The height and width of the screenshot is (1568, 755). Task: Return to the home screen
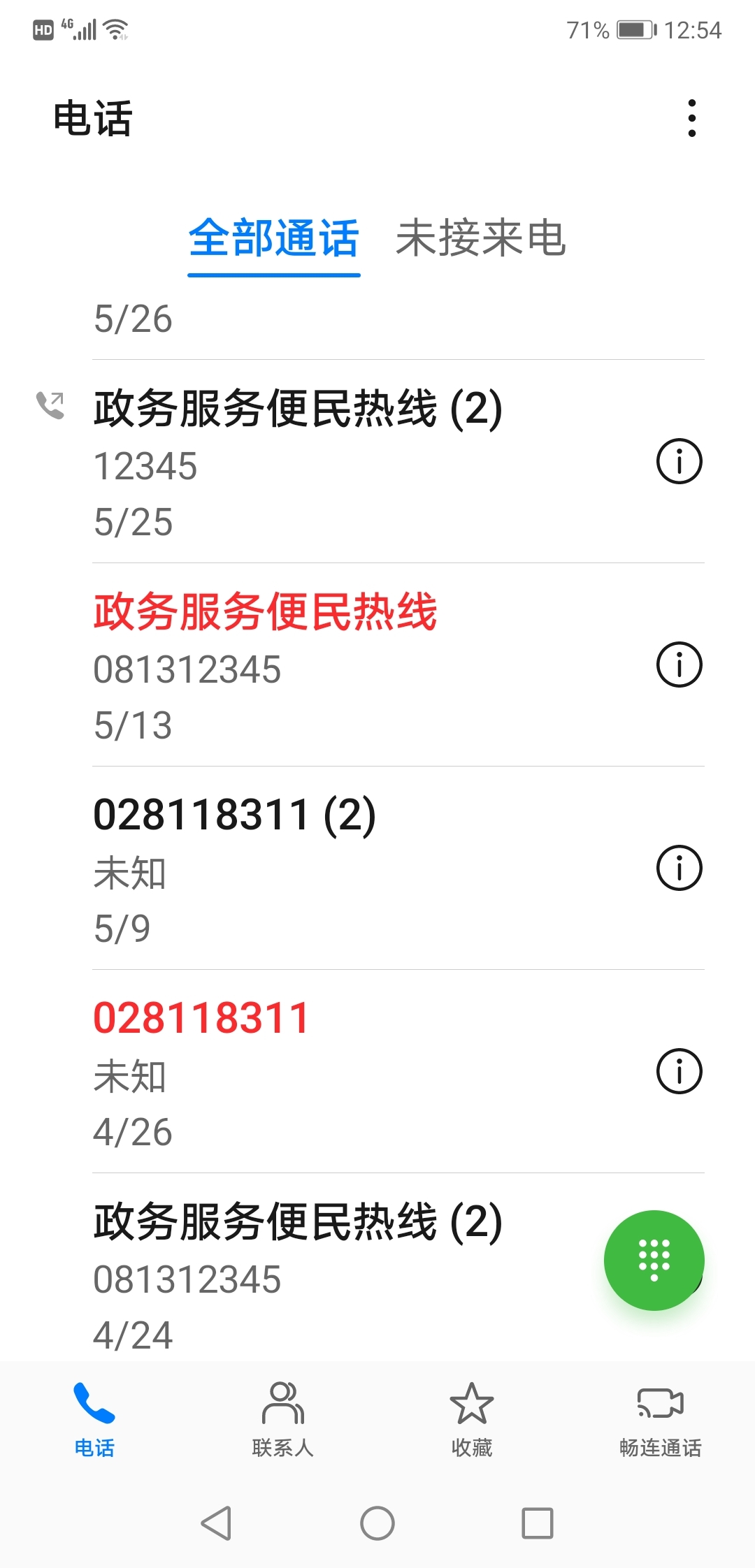tap(377, 1523)
